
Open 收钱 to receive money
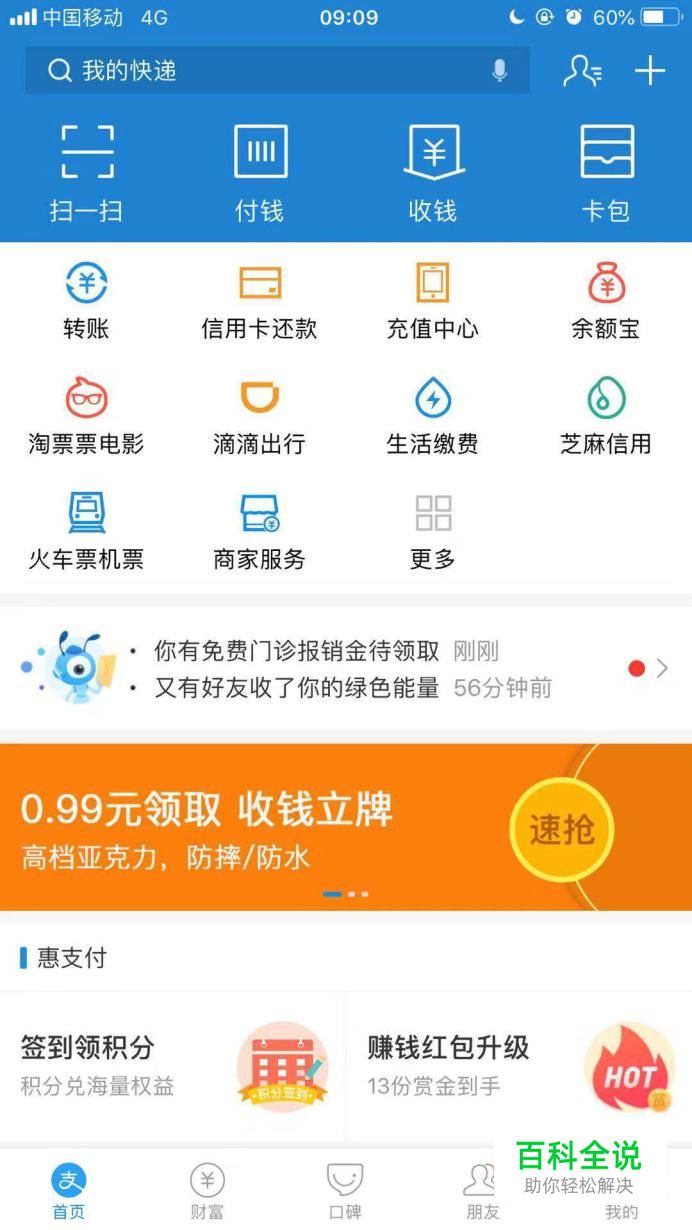click(433, 172)
